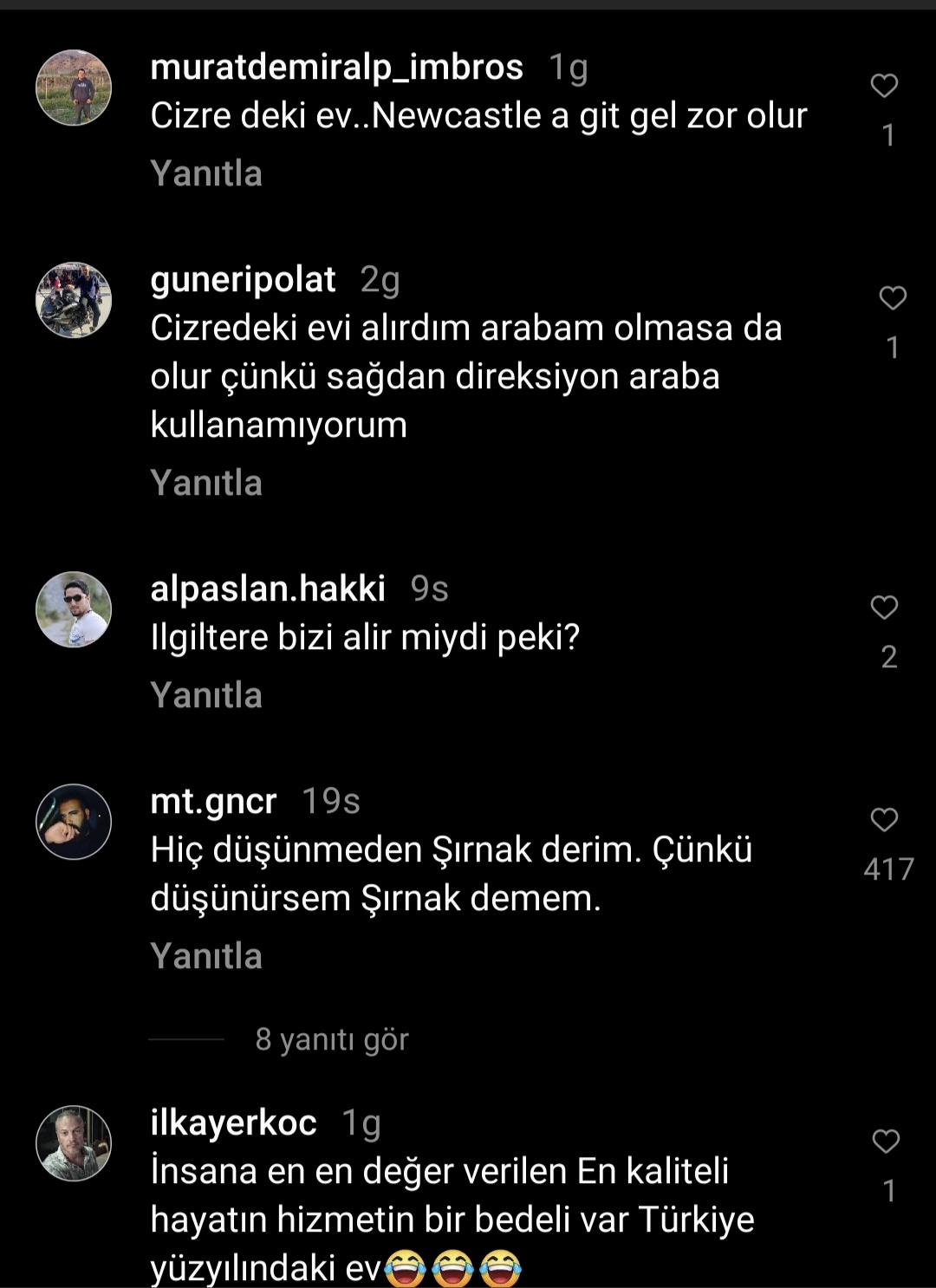Image resolution: width=936 pixels, height=1288 pixels.
Task: Open muratdemiralp_imbros profile picture
Action: pyautogui.click(x=74, y=88)
